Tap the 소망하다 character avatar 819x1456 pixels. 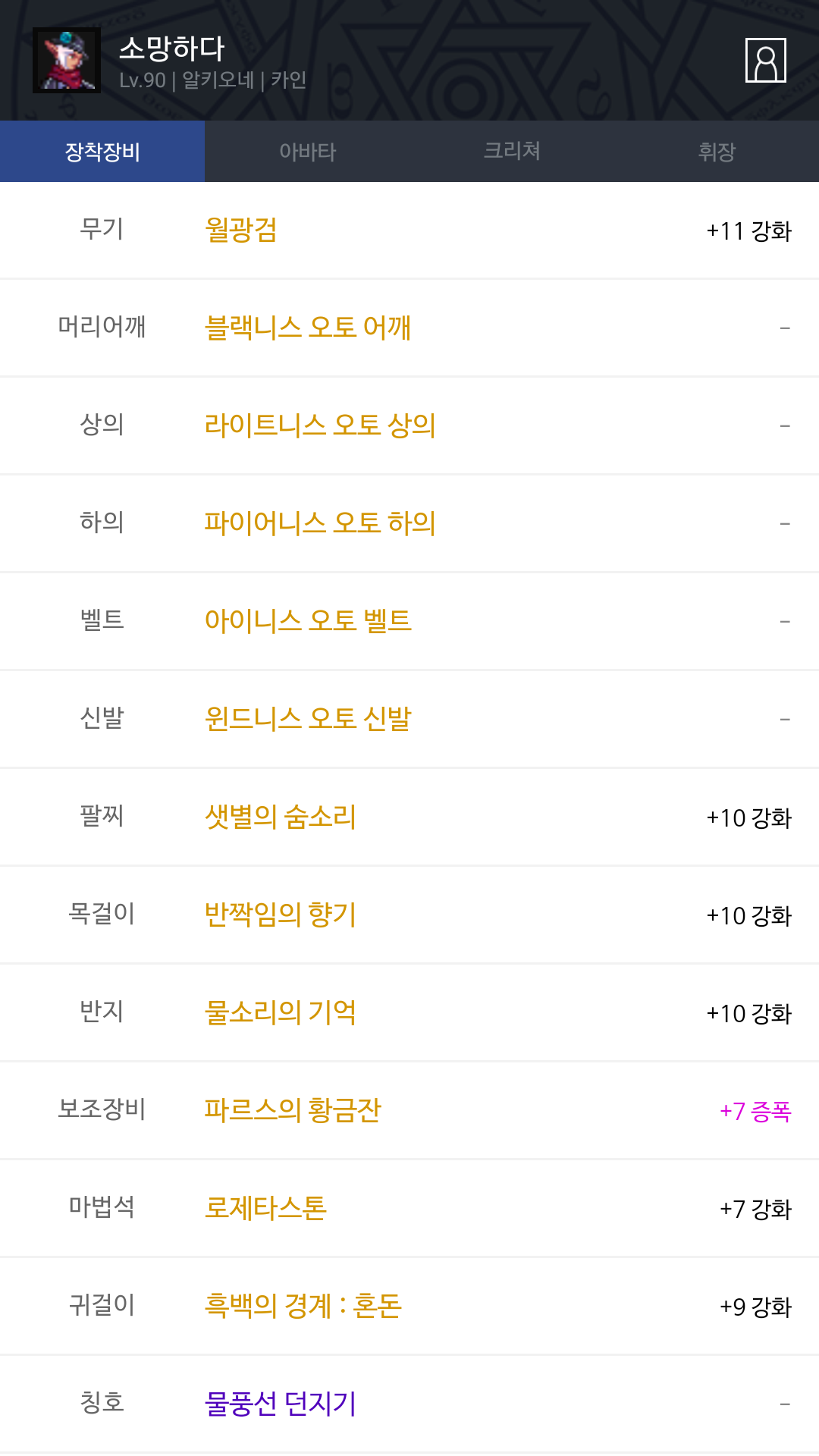(x=67, y=61)
